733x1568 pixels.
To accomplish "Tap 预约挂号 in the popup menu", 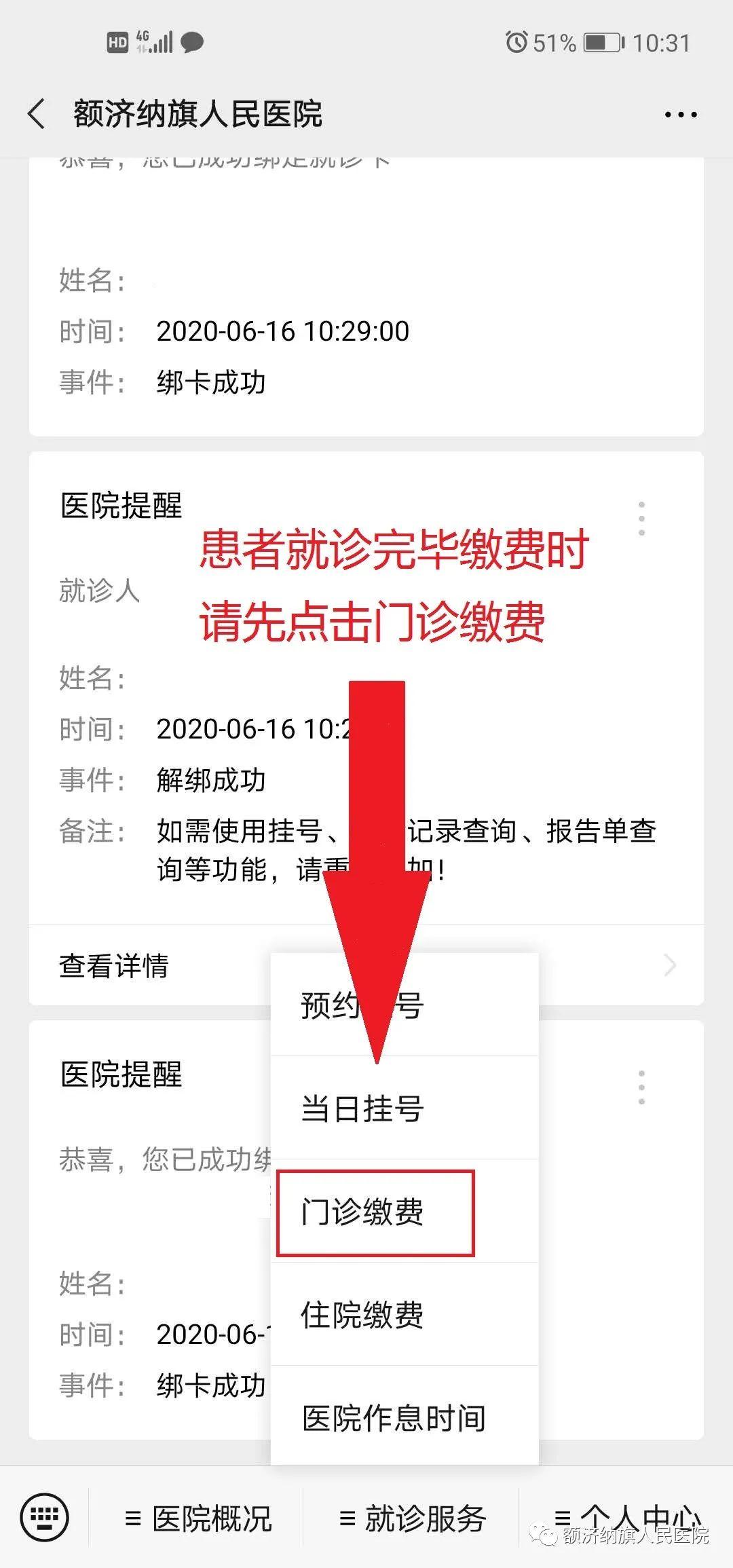I will 362,1005.
